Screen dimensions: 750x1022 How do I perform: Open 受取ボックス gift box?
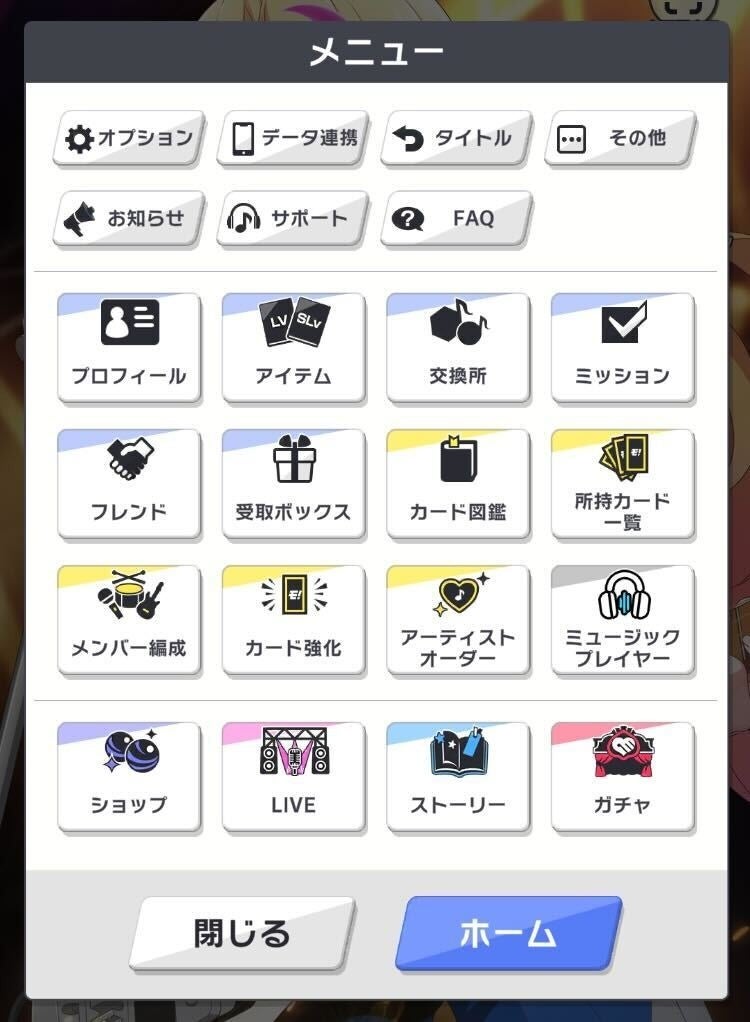[293, 484]
